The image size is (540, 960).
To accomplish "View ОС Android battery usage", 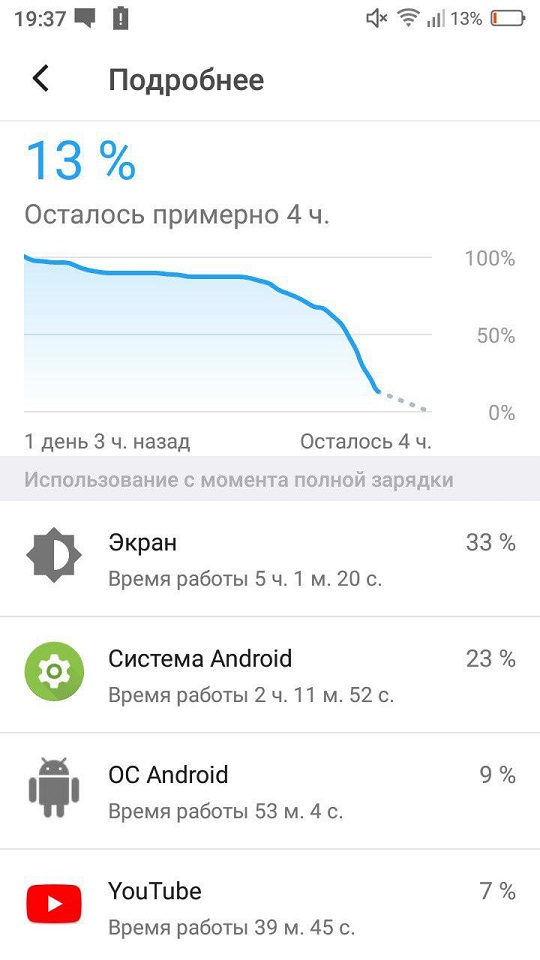I will pyautogui.click(x=270, y=791).
